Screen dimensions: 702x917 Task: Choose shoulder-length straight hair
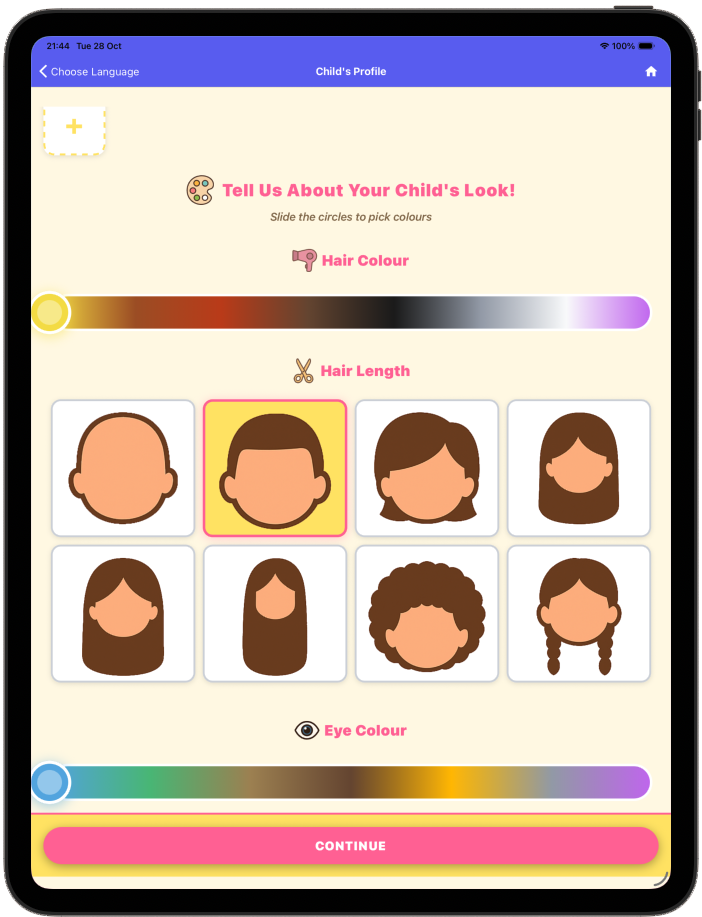[x=579, y=468]
